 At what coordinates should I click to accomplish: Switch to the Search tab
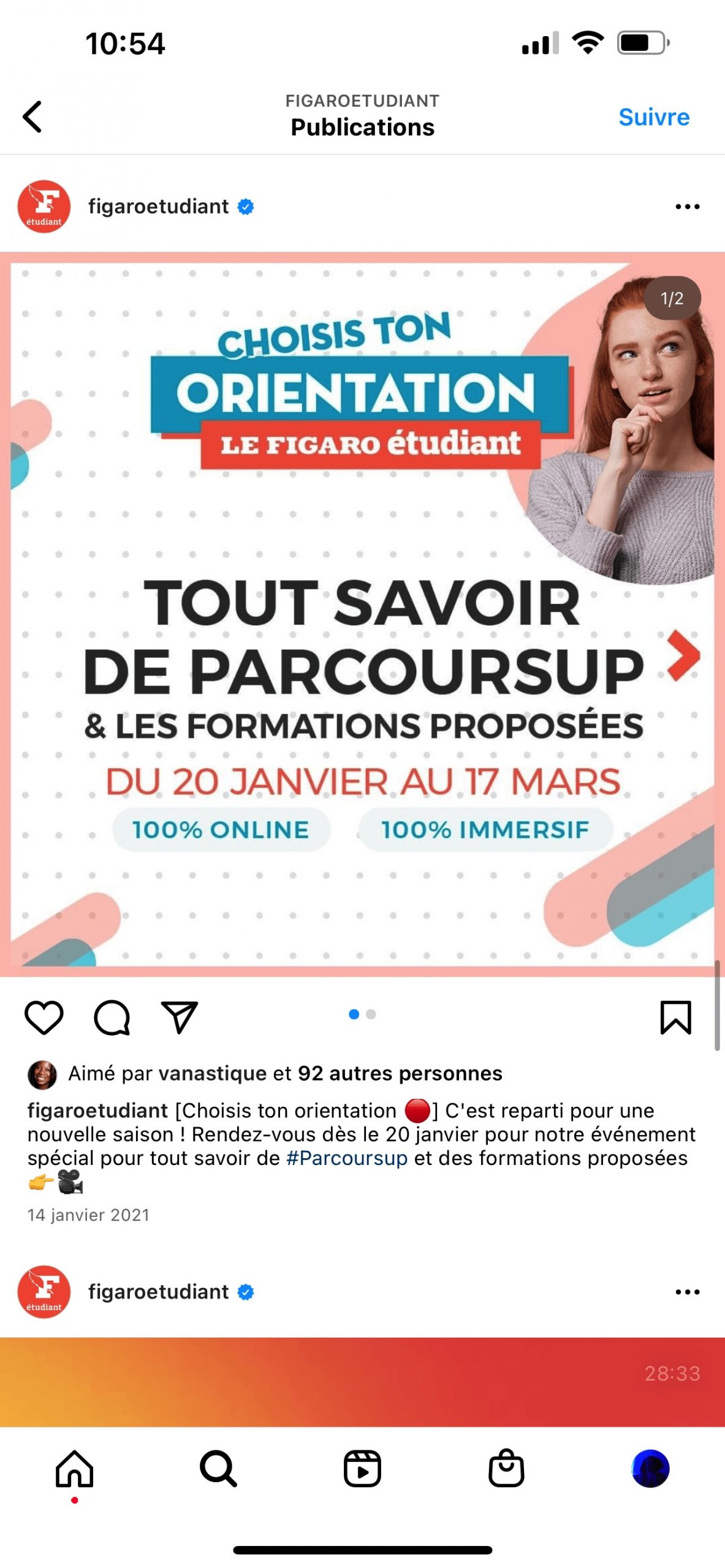(218, 1469)
